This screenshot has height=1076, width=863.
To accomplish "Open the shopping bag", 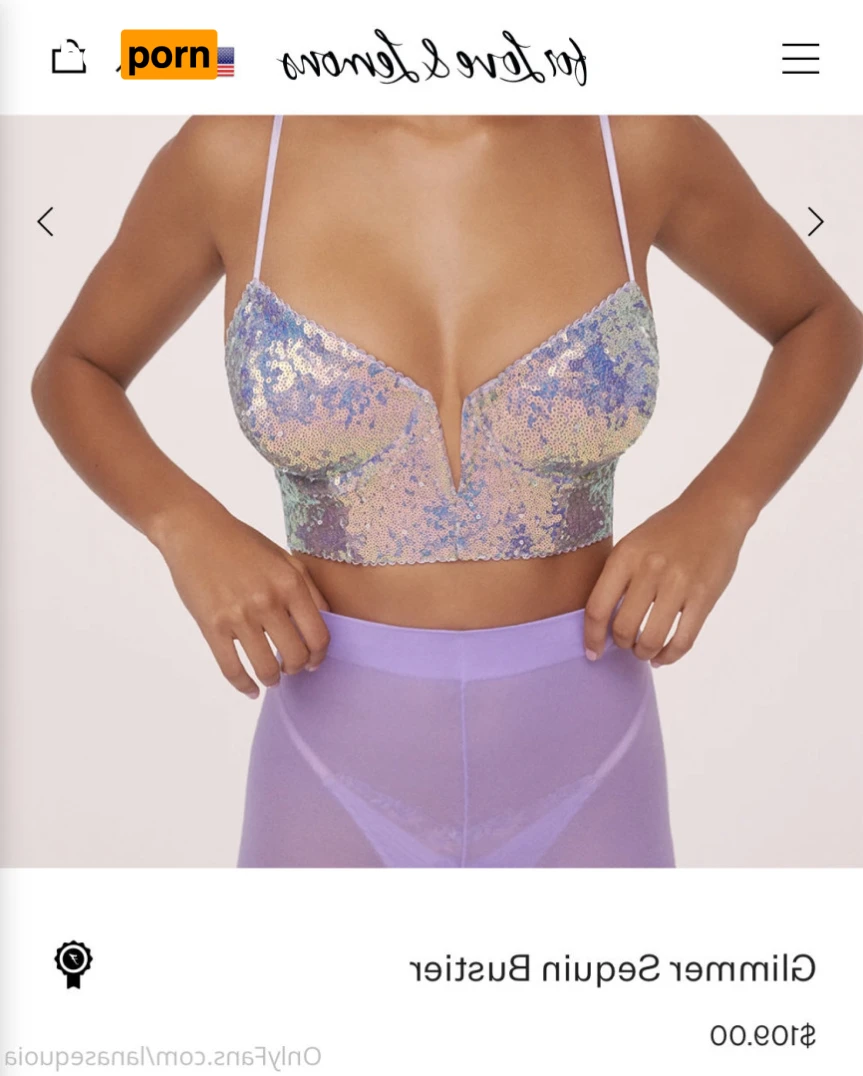I will coord(69,57).
